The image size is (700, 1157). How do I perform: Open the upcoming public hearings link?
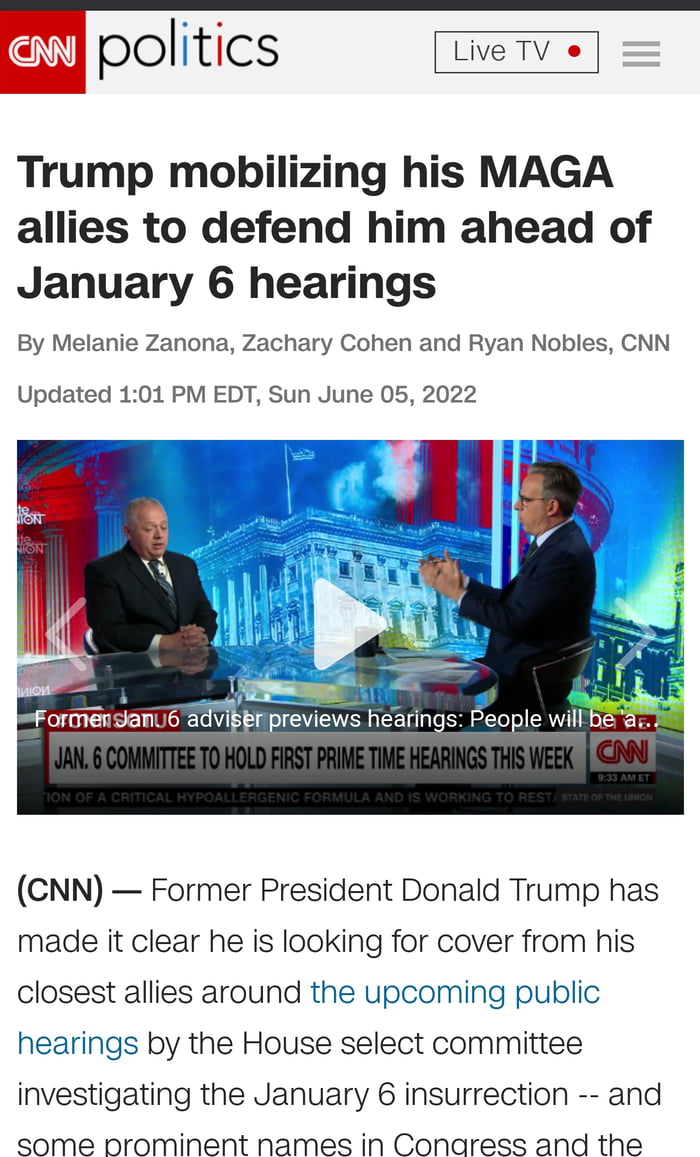455,992
